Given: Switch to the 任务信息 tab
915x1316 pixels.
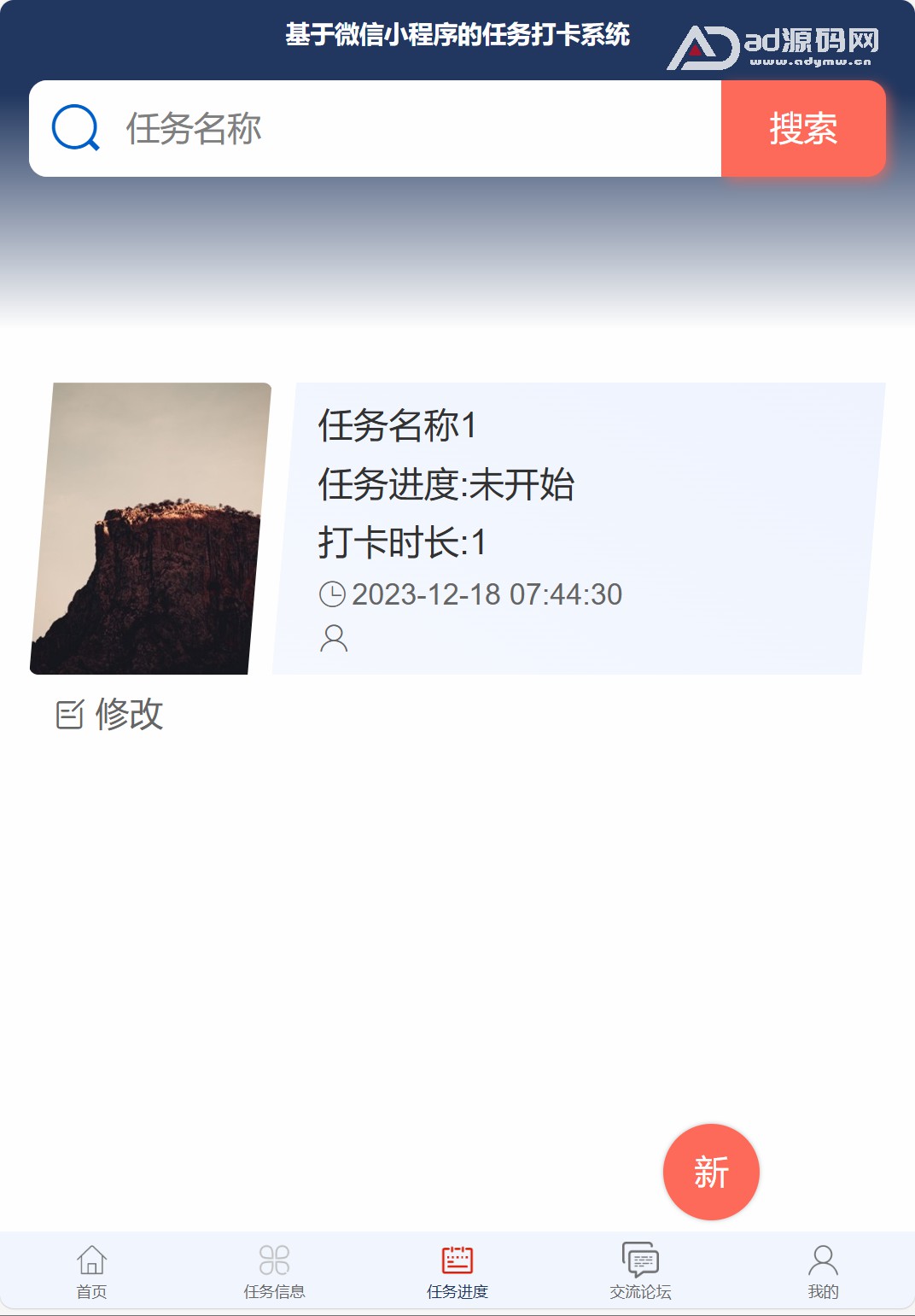Looking at the screenshot, I should pos(274,1271).
